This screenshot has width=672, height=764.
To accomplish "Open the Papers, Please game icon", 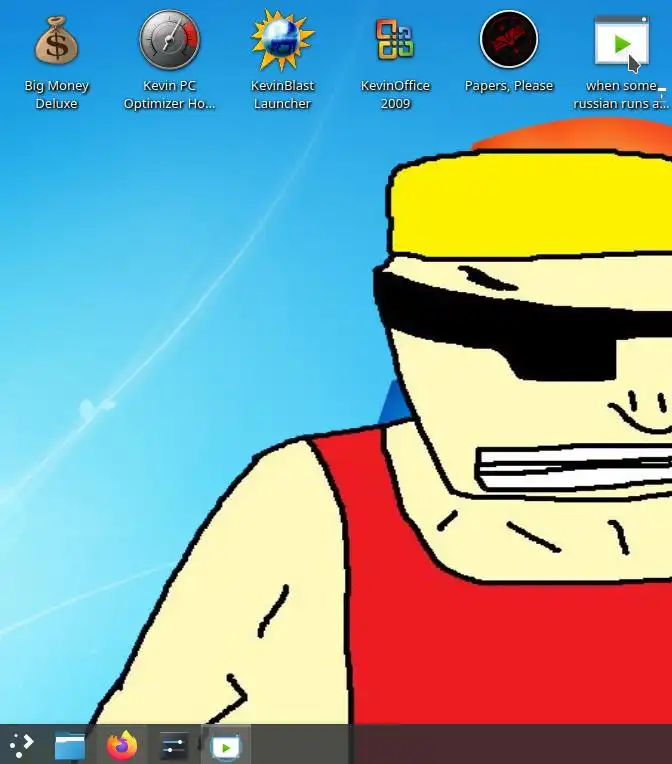I will 508,41.
